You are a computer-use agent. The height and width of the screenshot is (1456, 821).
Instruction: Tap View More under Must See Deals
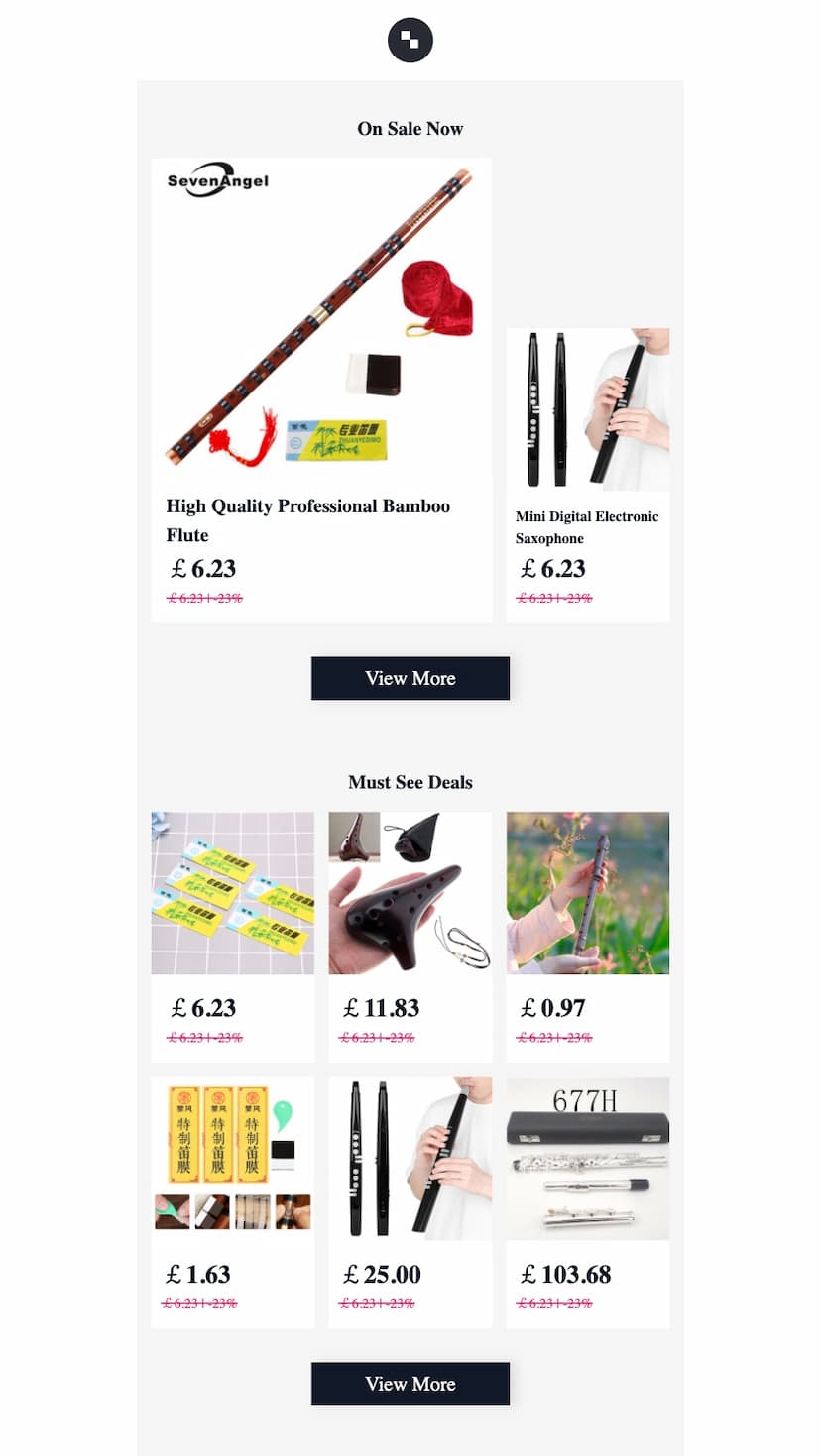[x=410, y=1384]
